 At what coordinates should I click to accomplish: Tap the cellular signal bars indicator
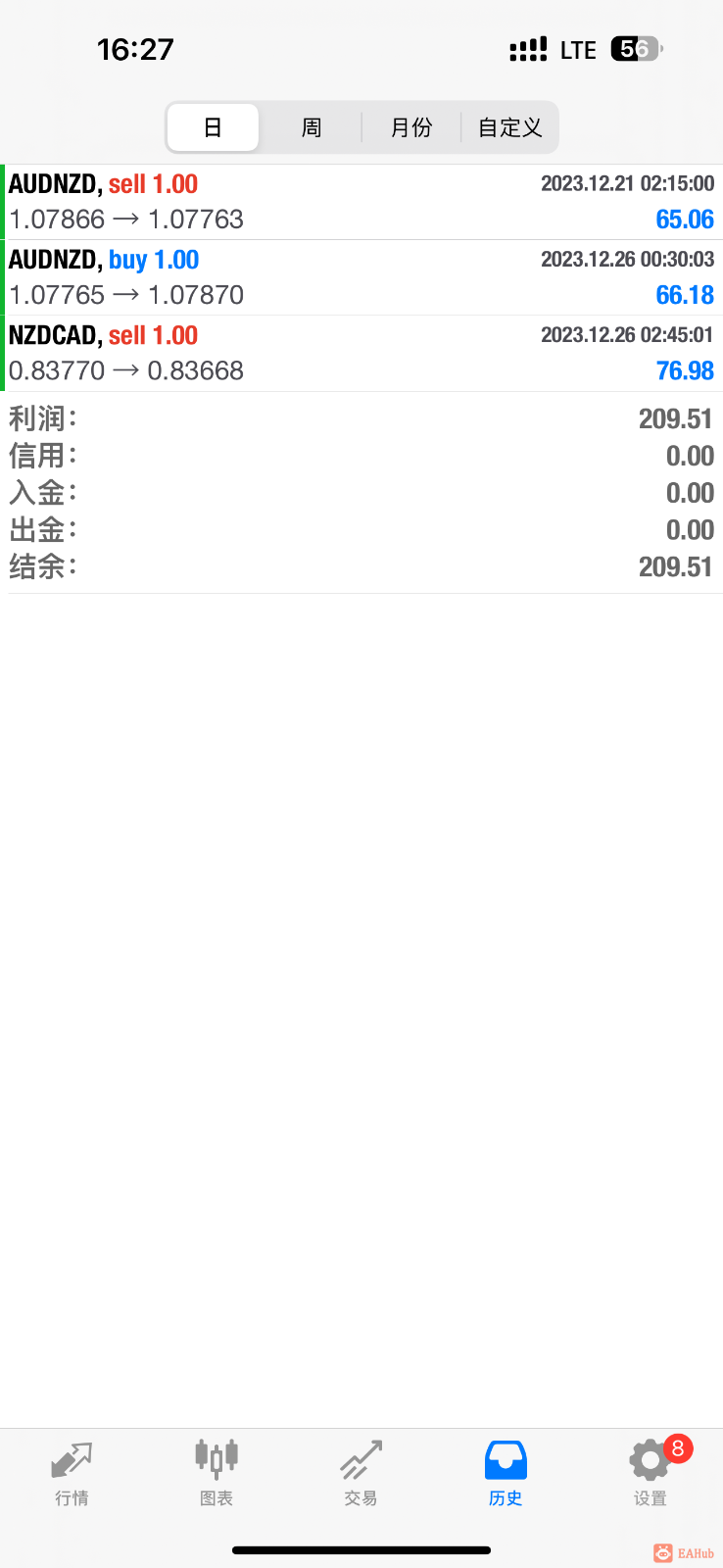click(529, 49)
